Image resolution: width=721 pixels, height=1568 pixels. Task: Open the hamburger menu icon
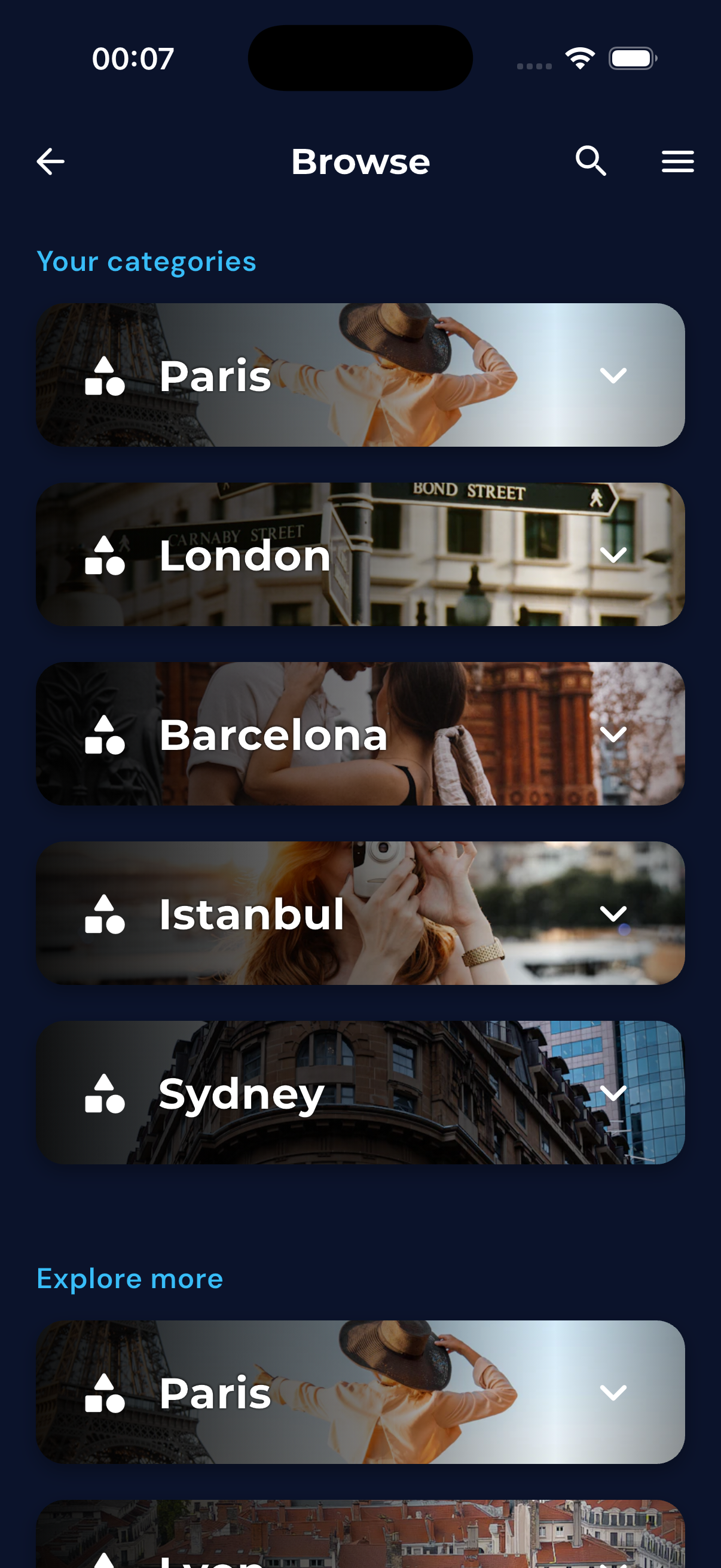pyautogui.click(x=677, y=161)
